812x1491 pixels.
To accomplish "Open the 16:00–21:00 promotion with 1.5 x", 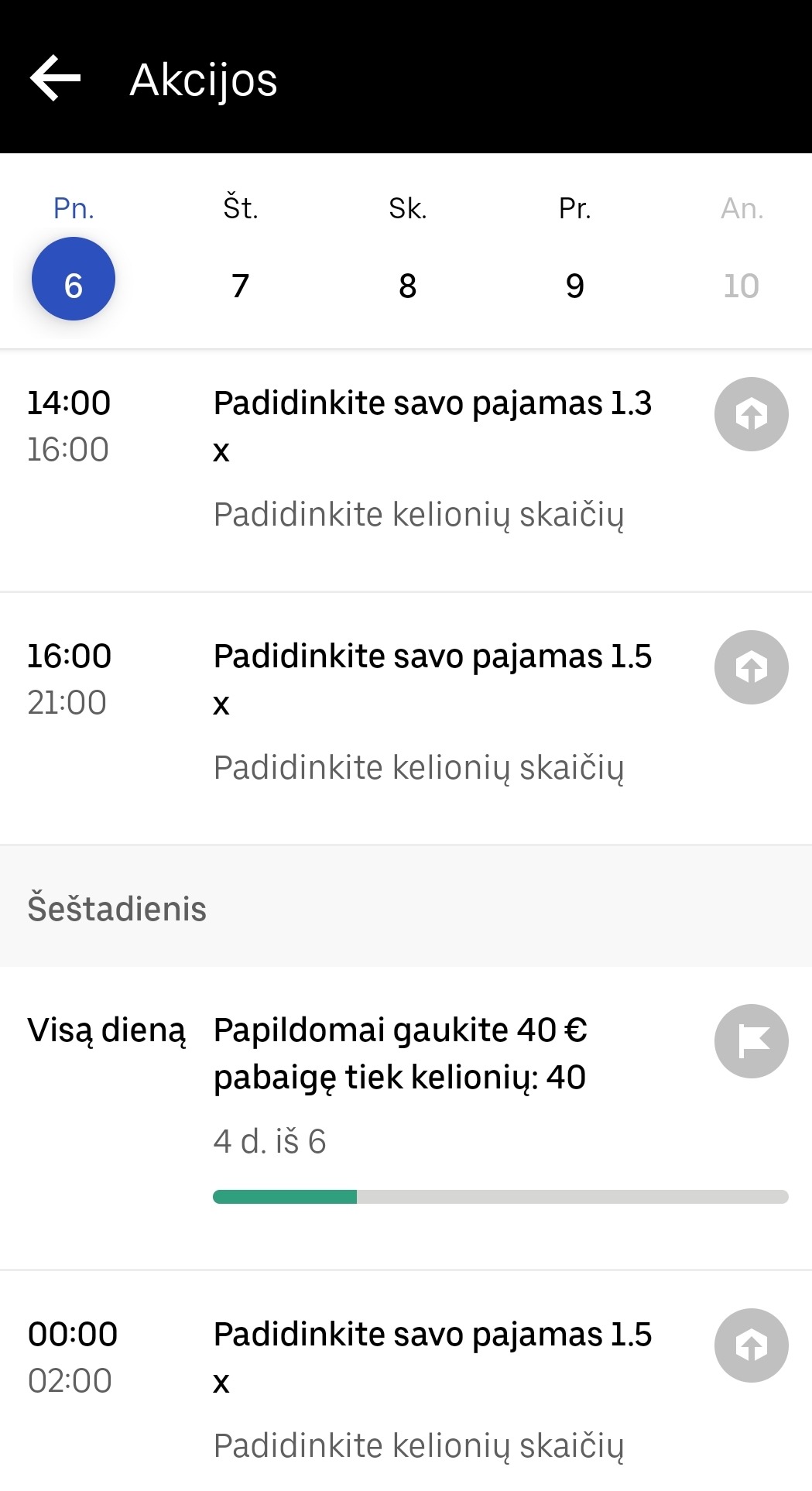I will tap(432, 710).
